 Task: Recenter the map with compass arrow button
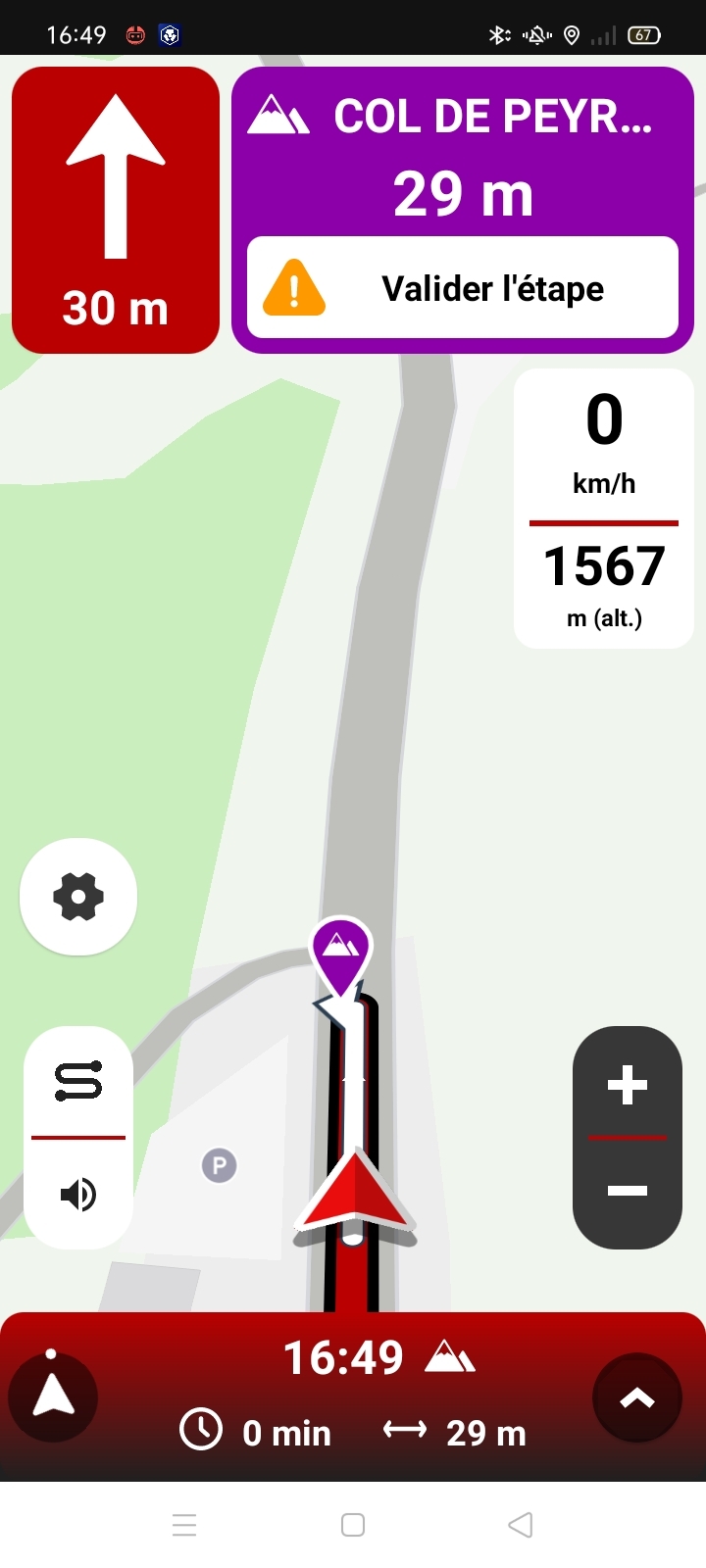(x=53, y=1396)
